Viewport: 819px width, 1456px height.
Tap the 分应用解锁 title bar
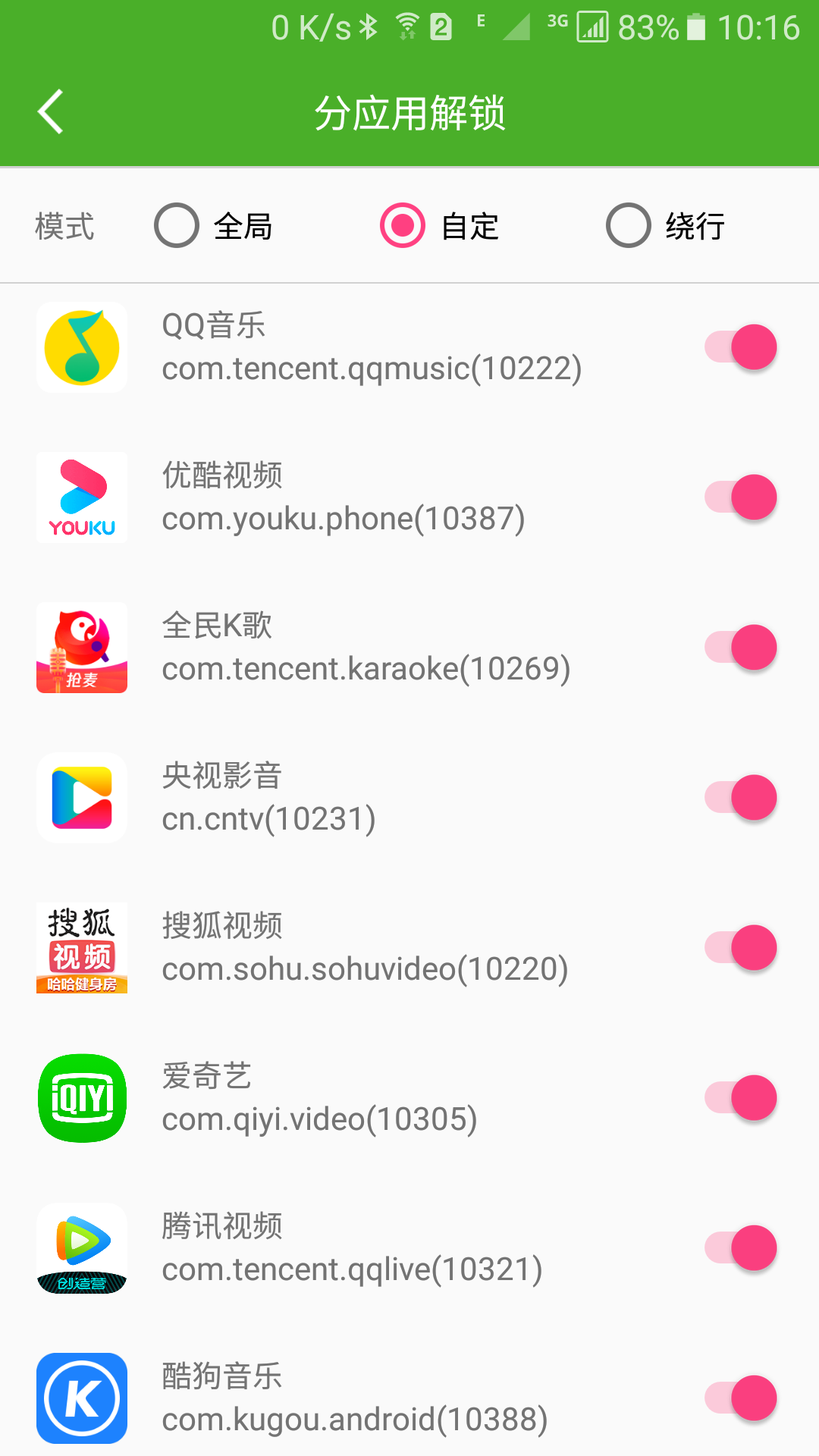pos(409,111)
